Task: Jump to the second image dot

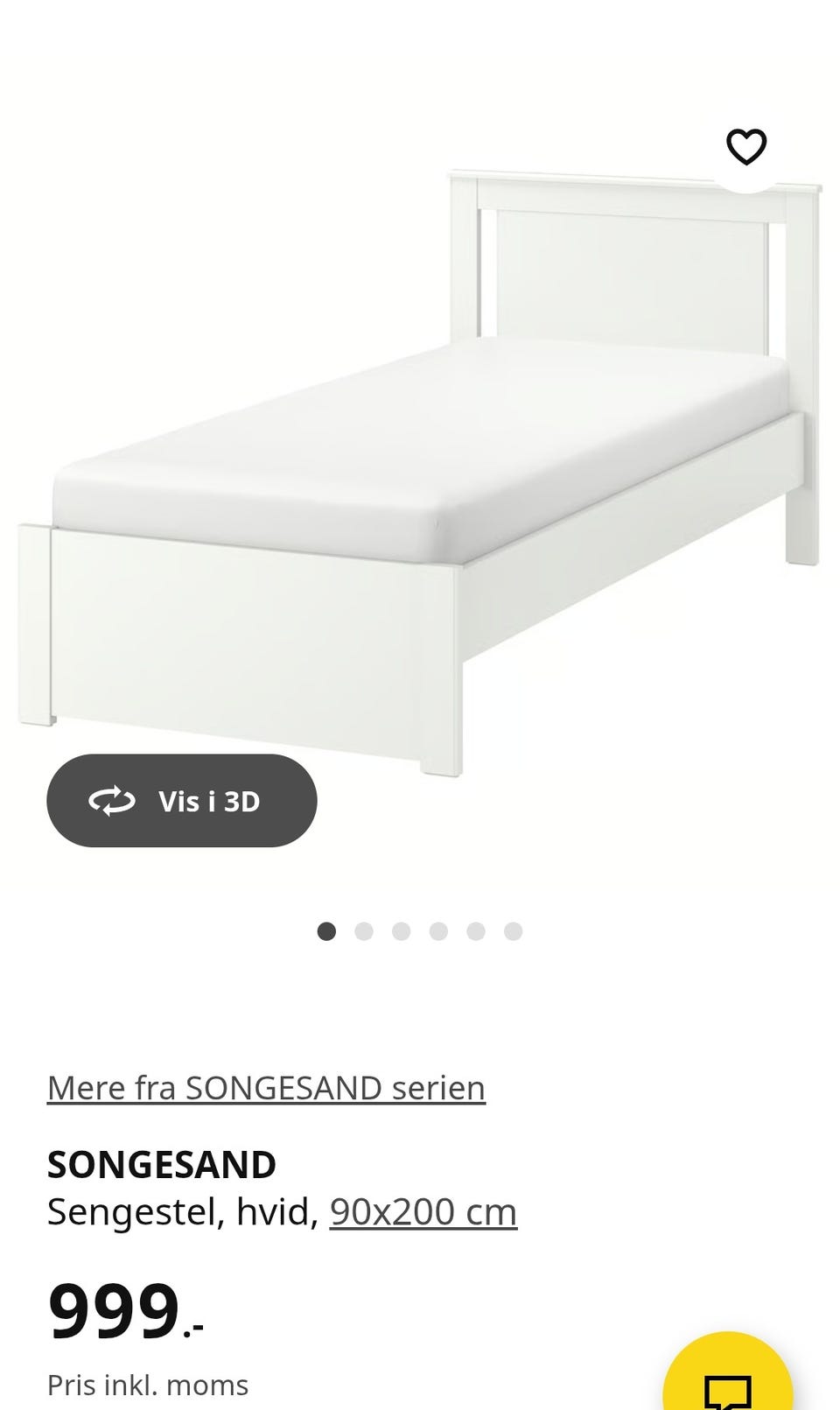Action: point(364,931)
